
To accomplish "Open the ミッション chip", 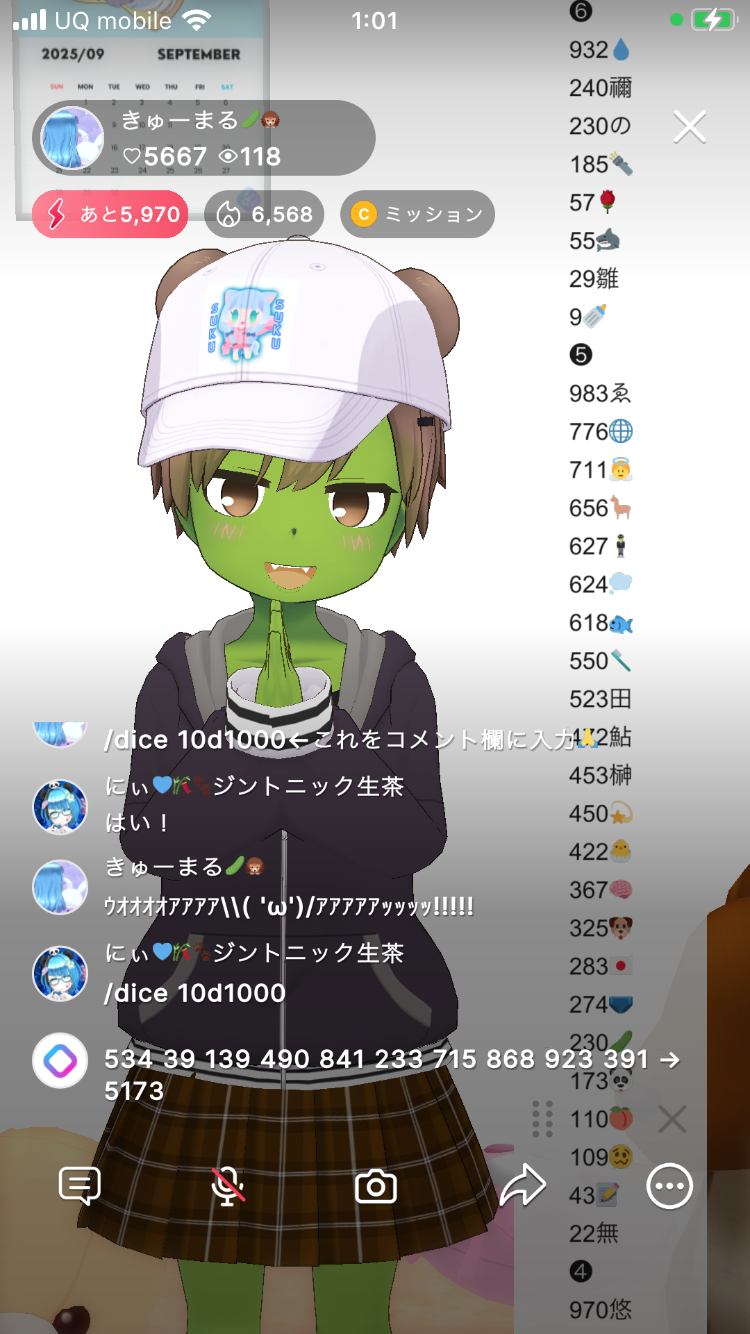I will point(417,214).
